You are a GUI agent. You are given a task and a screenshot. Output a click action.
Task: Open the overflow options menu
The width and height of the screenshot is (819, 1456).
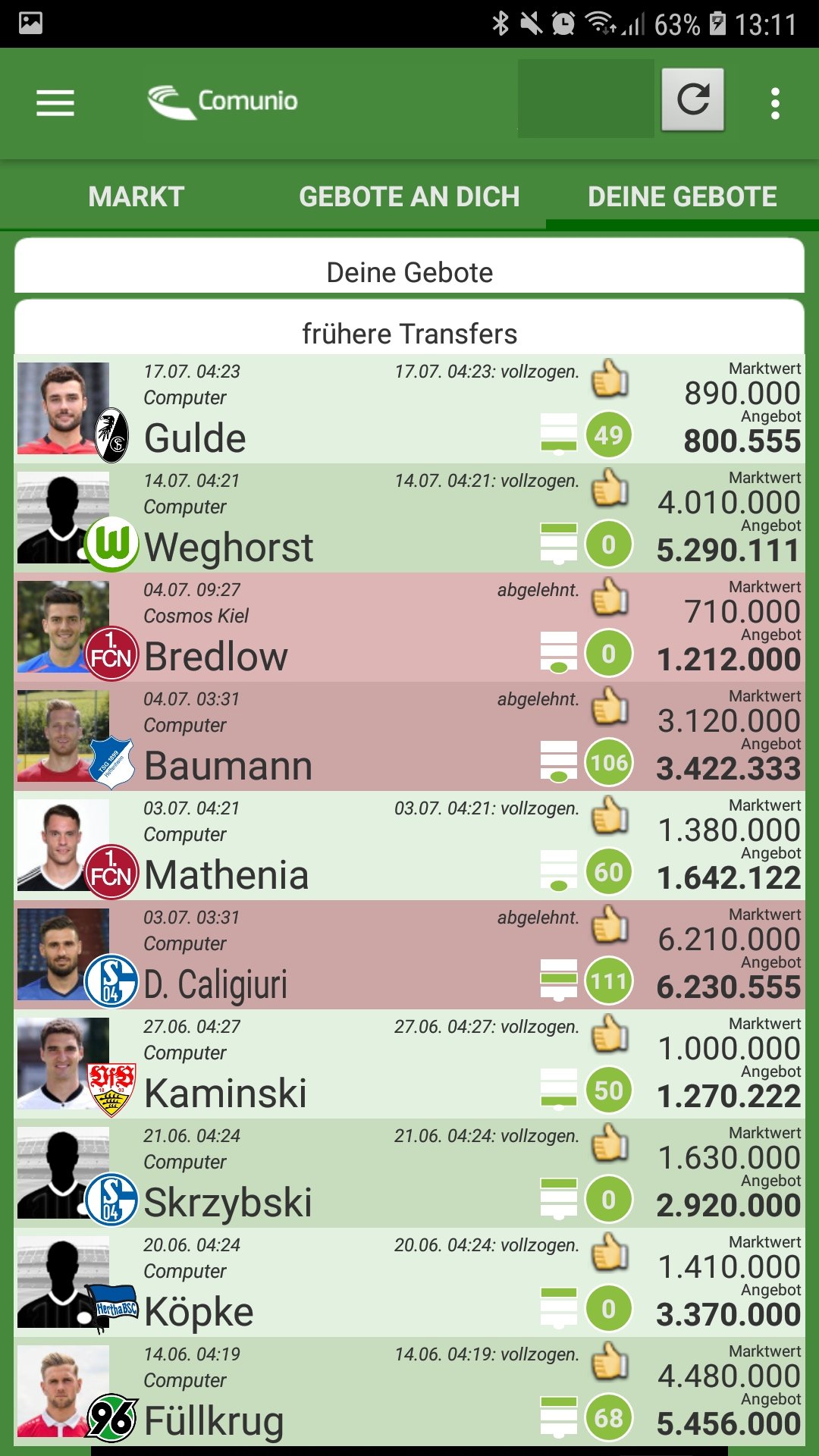tap(775, 102)
